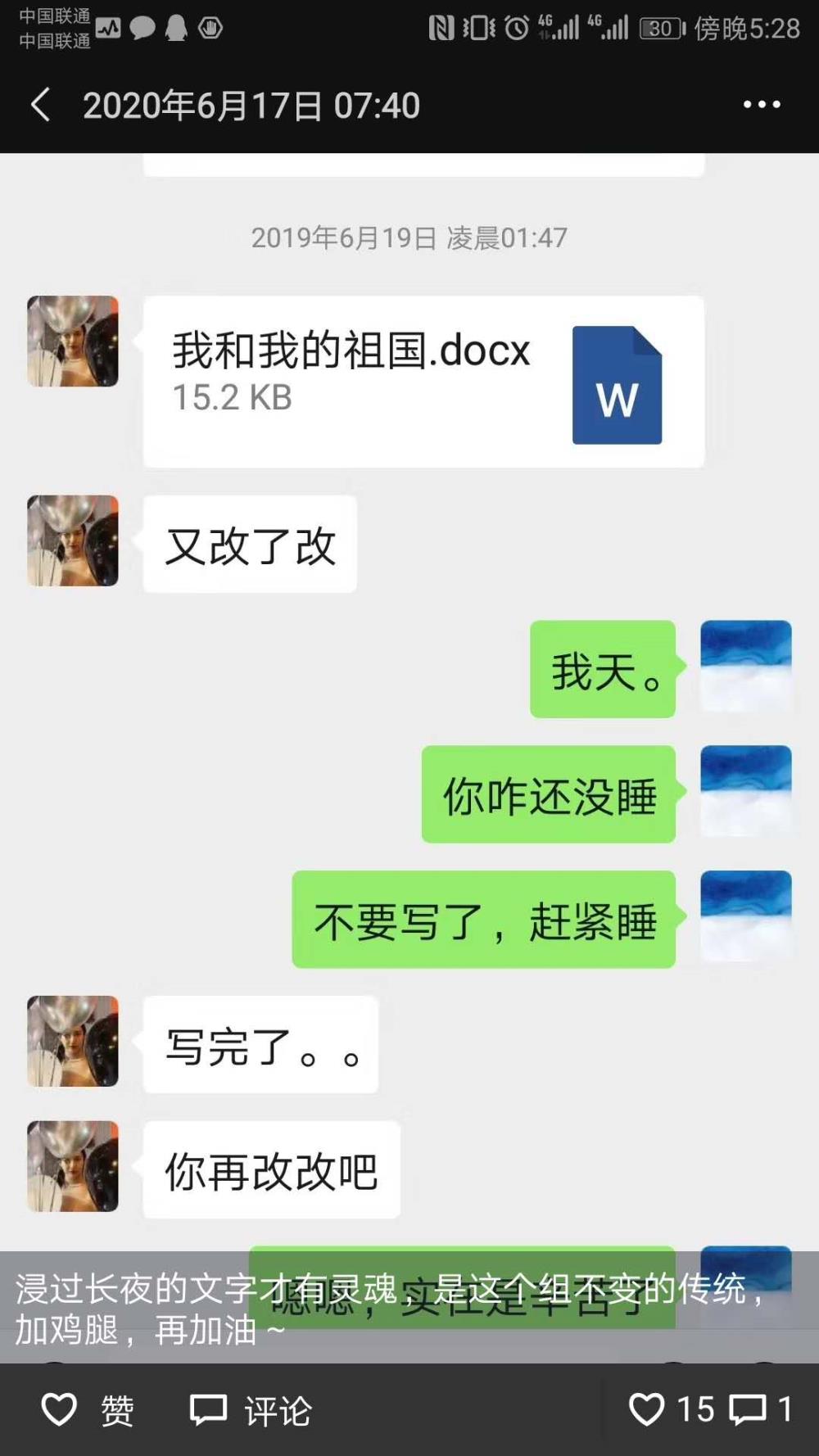Write a comment via the 评论 button
Viewport: 819px width, 1456px height.
[251, 1410]
